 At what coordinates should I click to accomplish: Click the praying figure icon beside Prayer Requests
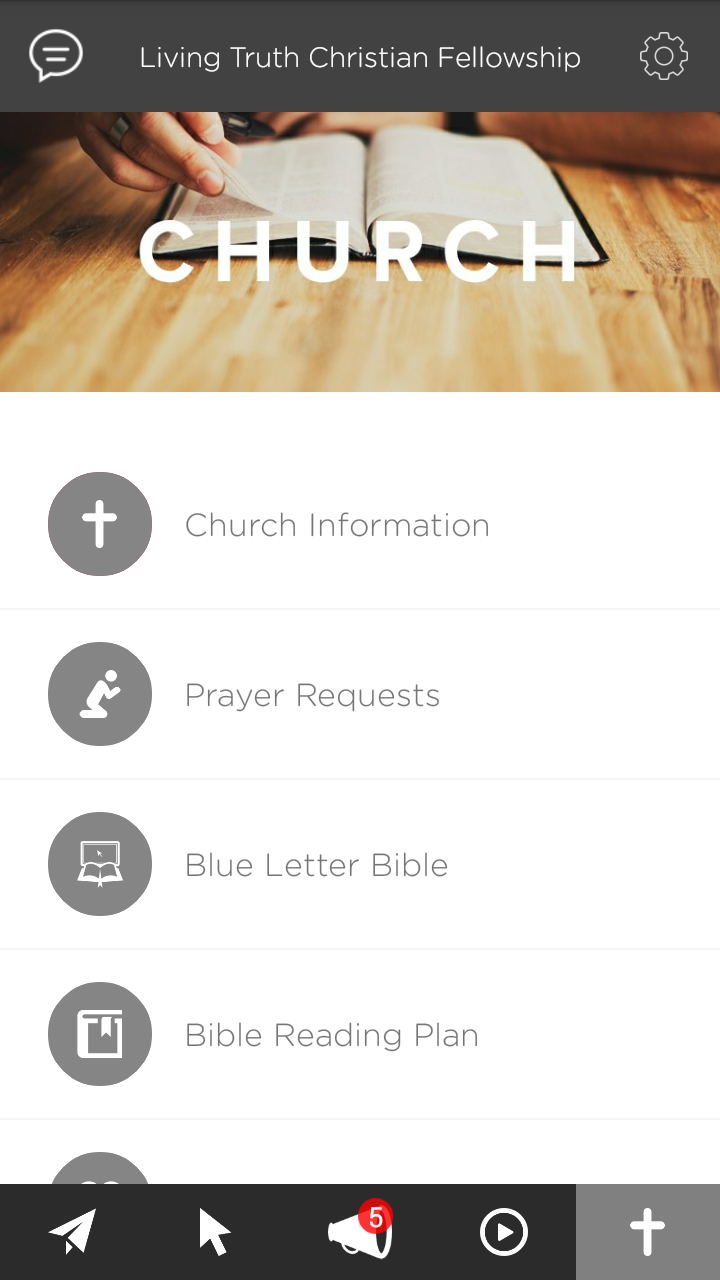click(100, 694)
